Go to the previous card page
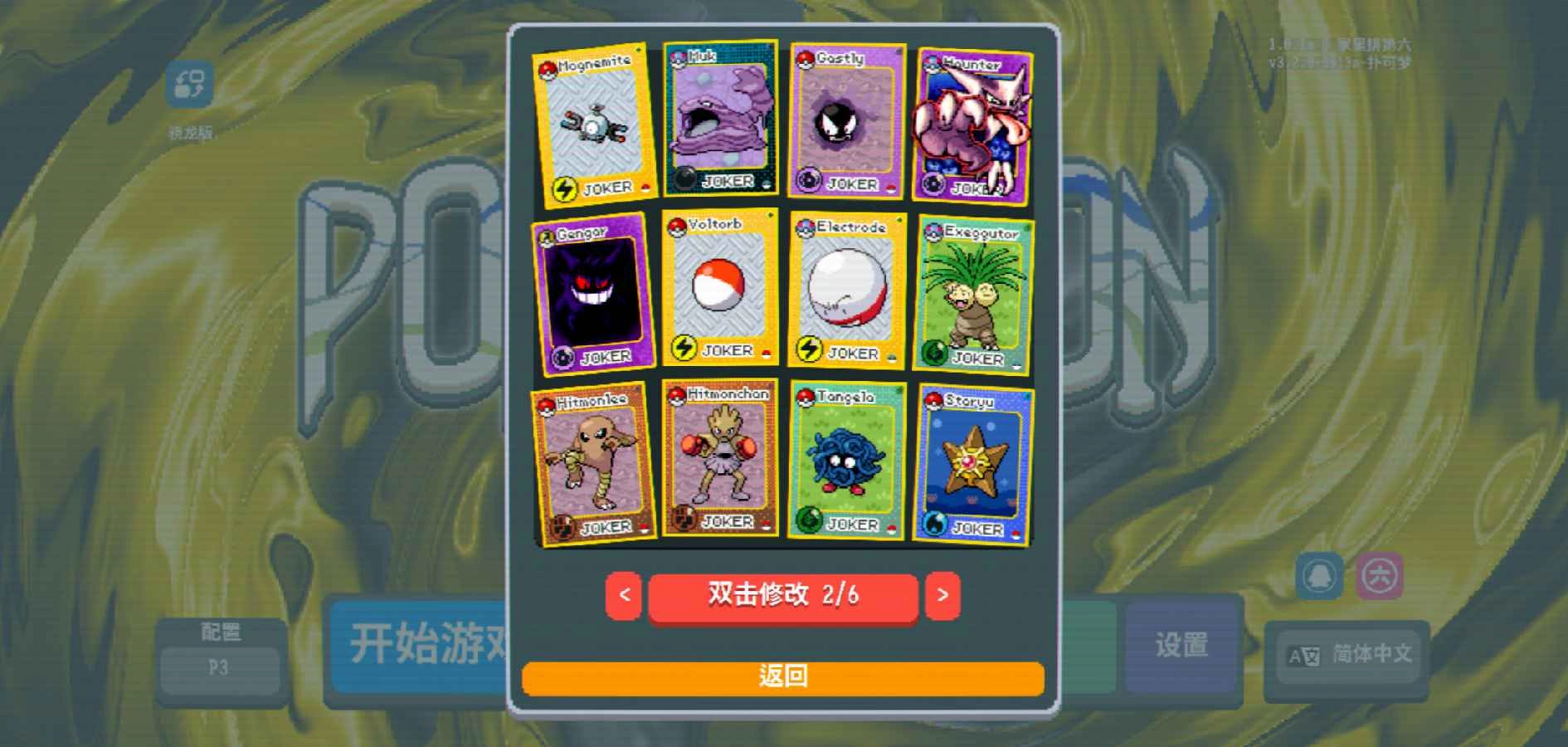Image resolution: width=1568 pixels, height=747 pixels. tap(624, 595)
